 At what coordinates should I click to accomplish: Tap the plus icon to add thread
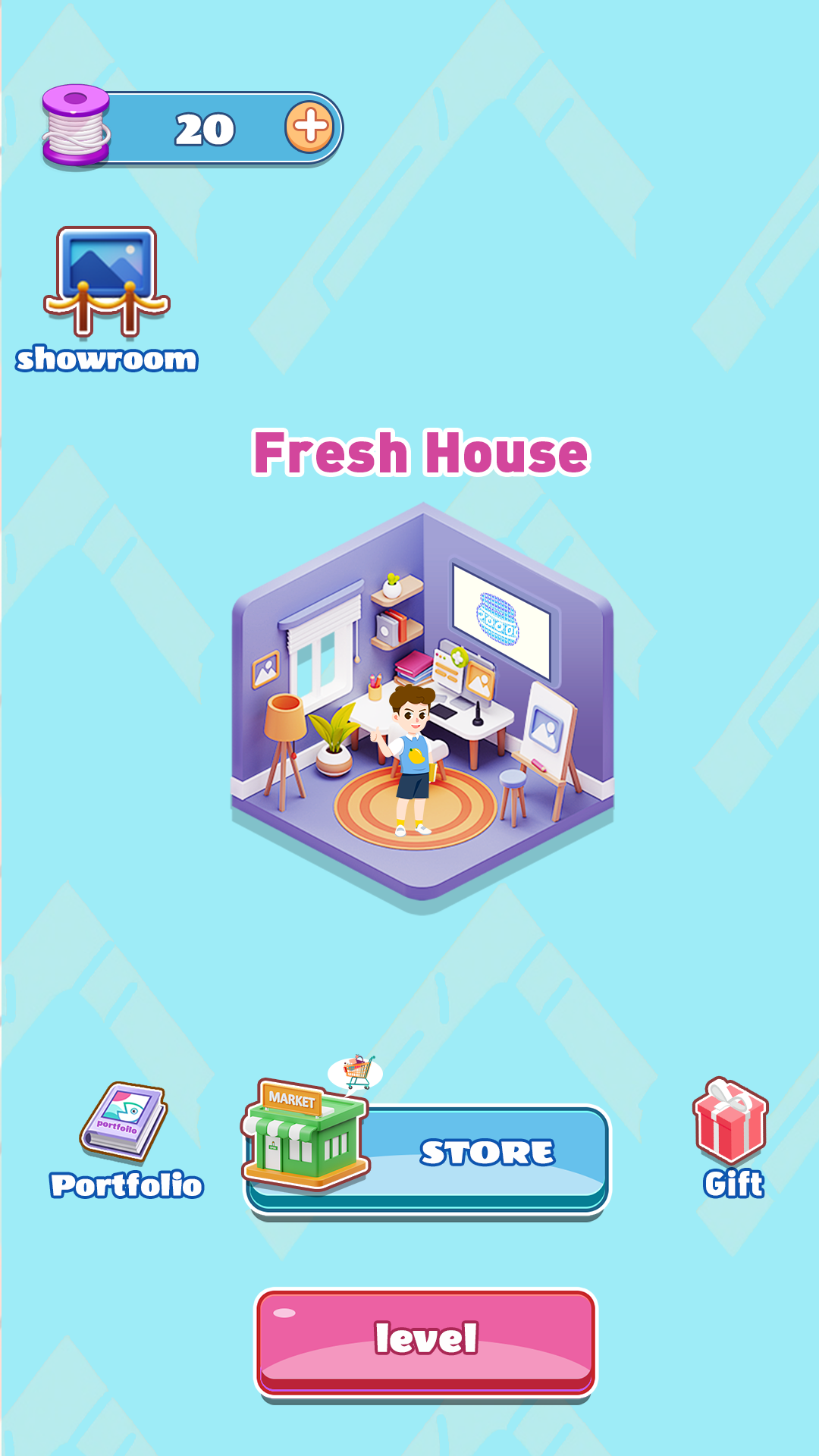pos(309,127)
